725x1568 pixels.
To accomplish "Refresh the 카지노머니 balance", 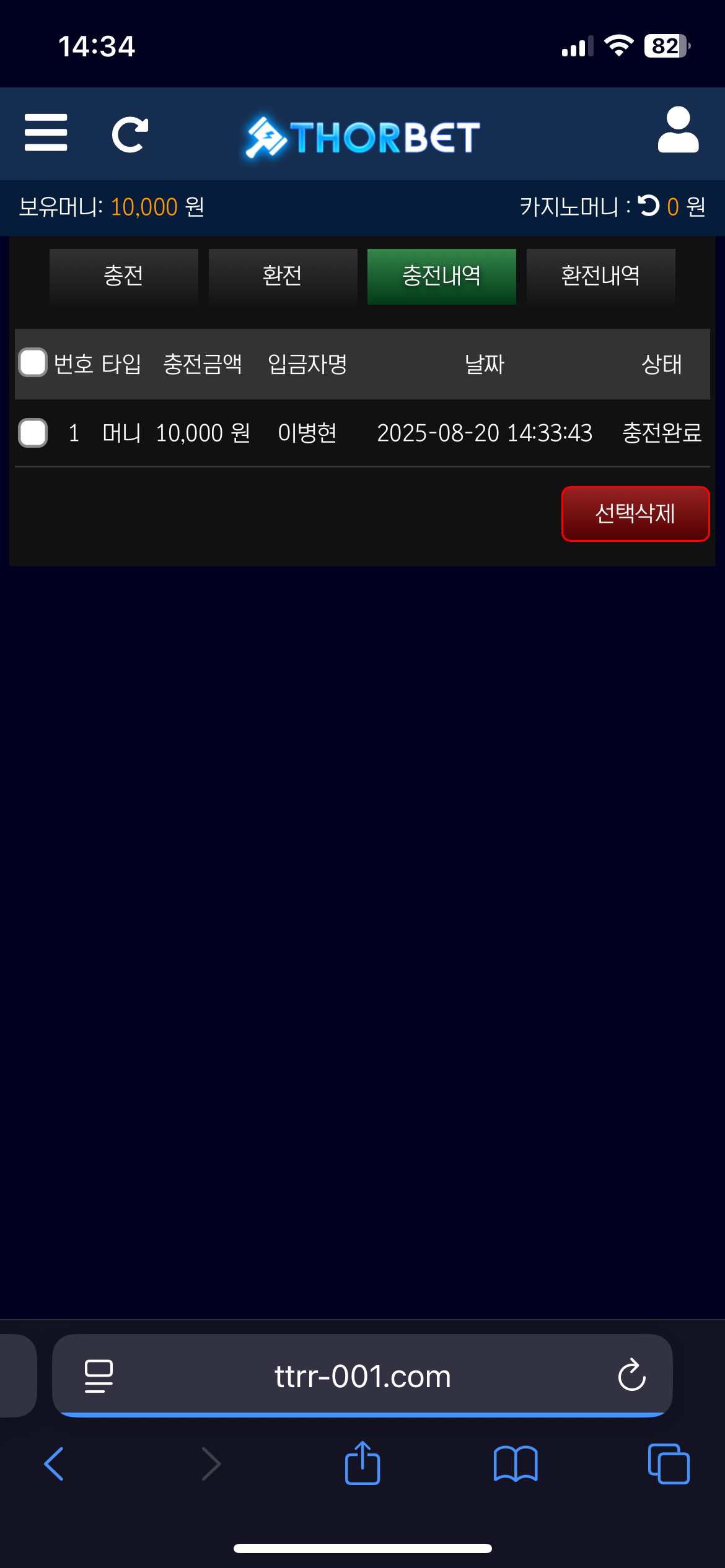I will (649, 206).
